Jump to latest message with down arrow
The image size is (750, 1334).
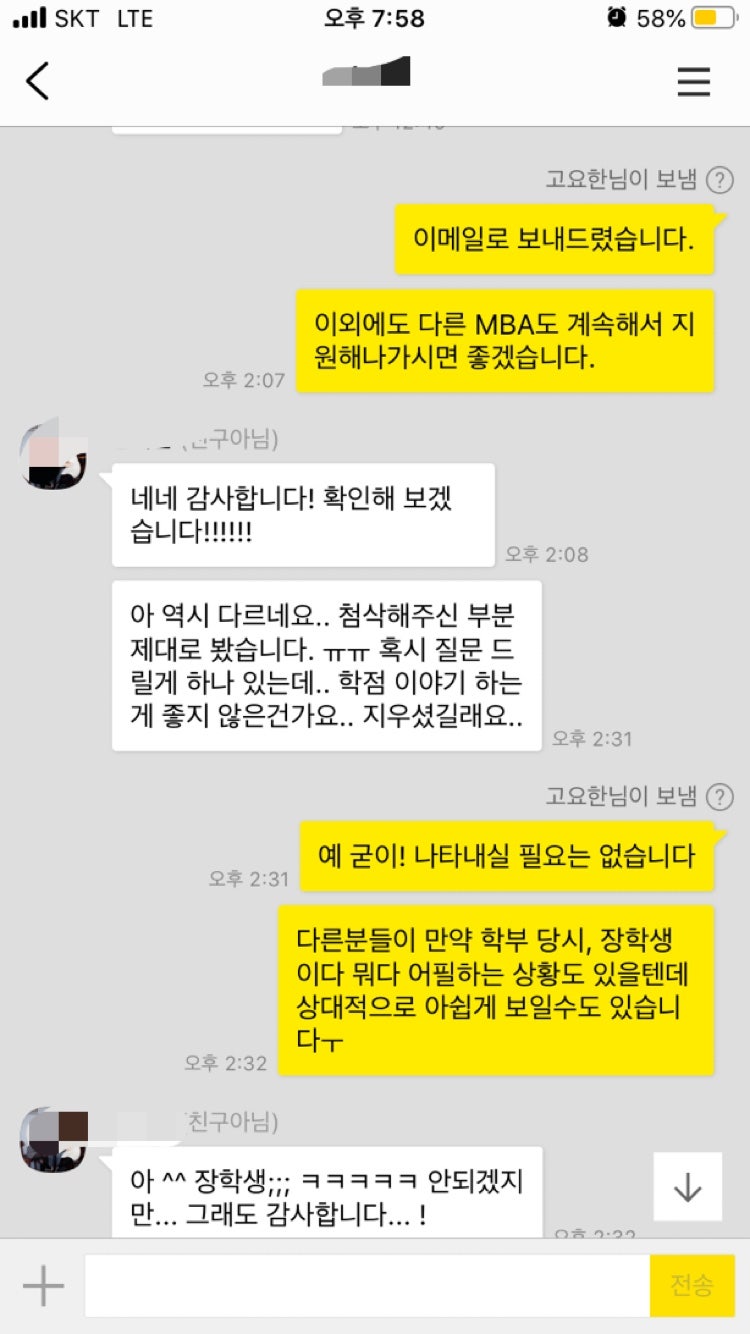(687, 1187)
